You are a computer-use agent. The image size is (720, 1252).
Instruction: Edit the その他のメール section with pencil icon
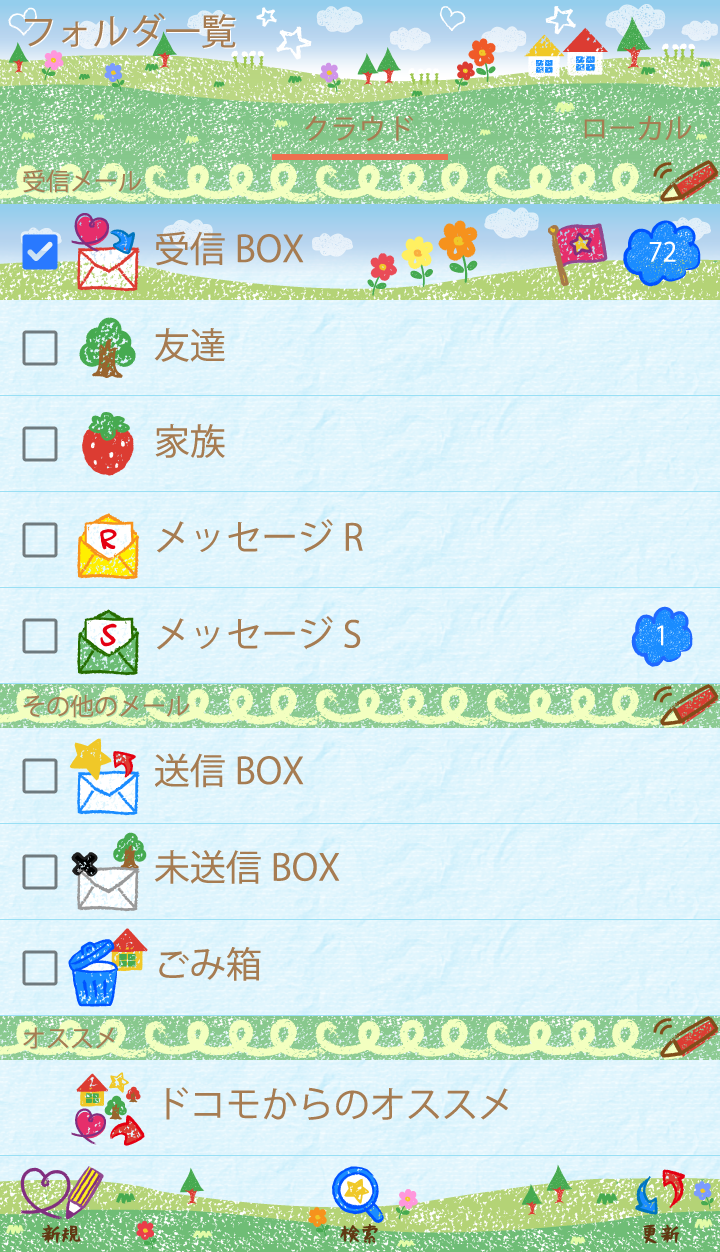(688, 705)
